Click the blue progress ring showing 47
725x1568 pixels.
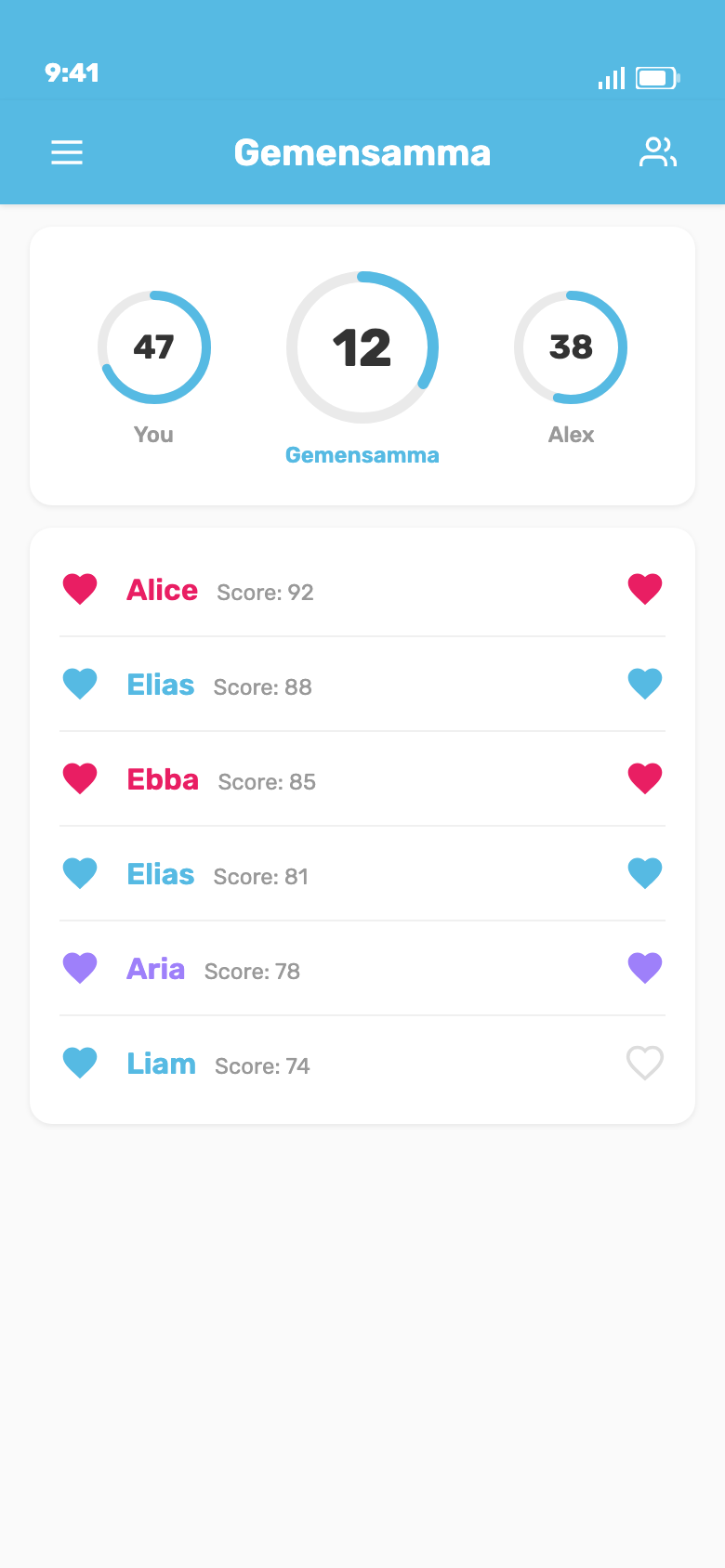pos(154,346)
